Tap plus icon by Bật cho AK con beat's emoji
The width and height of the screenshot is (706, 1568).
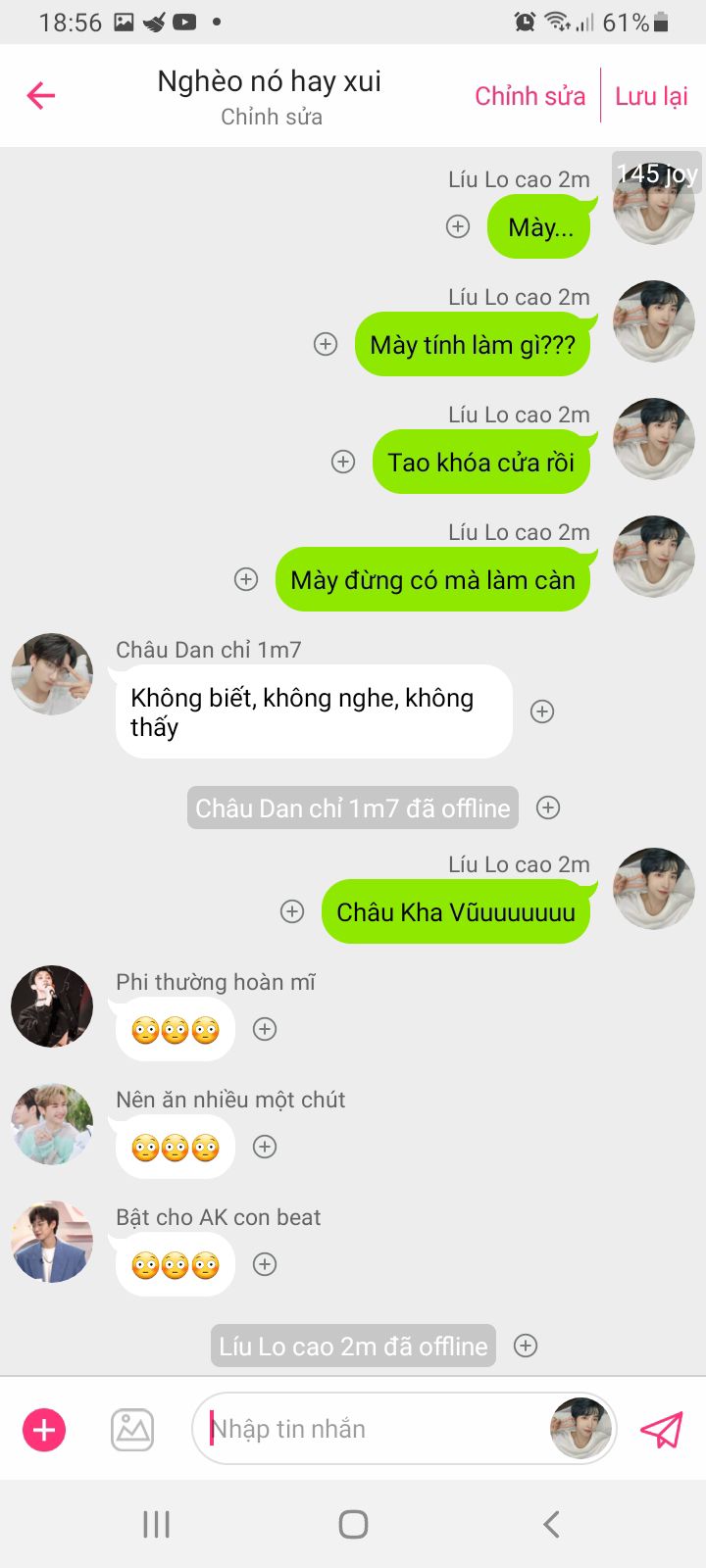pos(265,1264)
